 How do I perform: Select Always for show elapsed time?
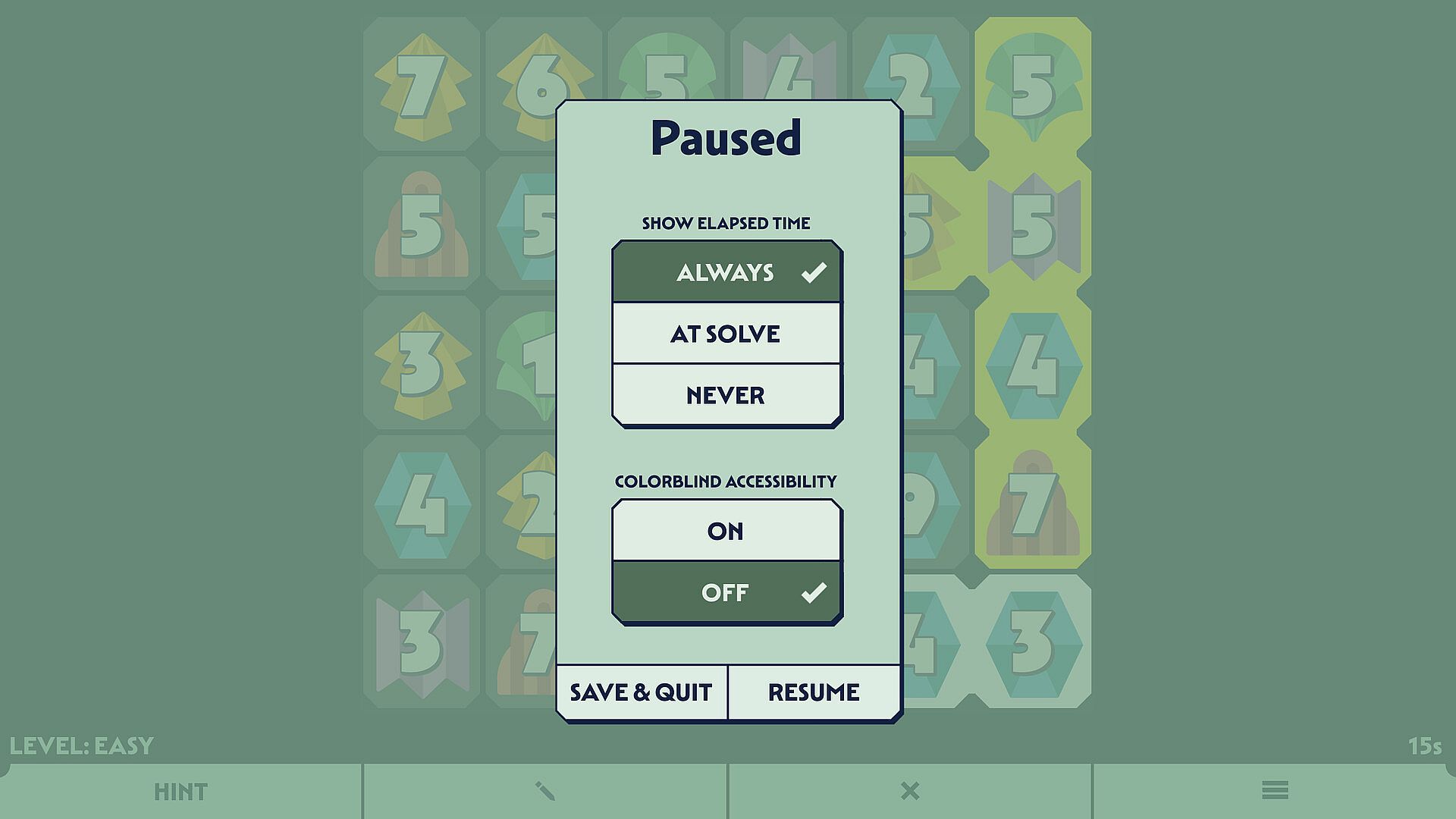coord(726,272)
